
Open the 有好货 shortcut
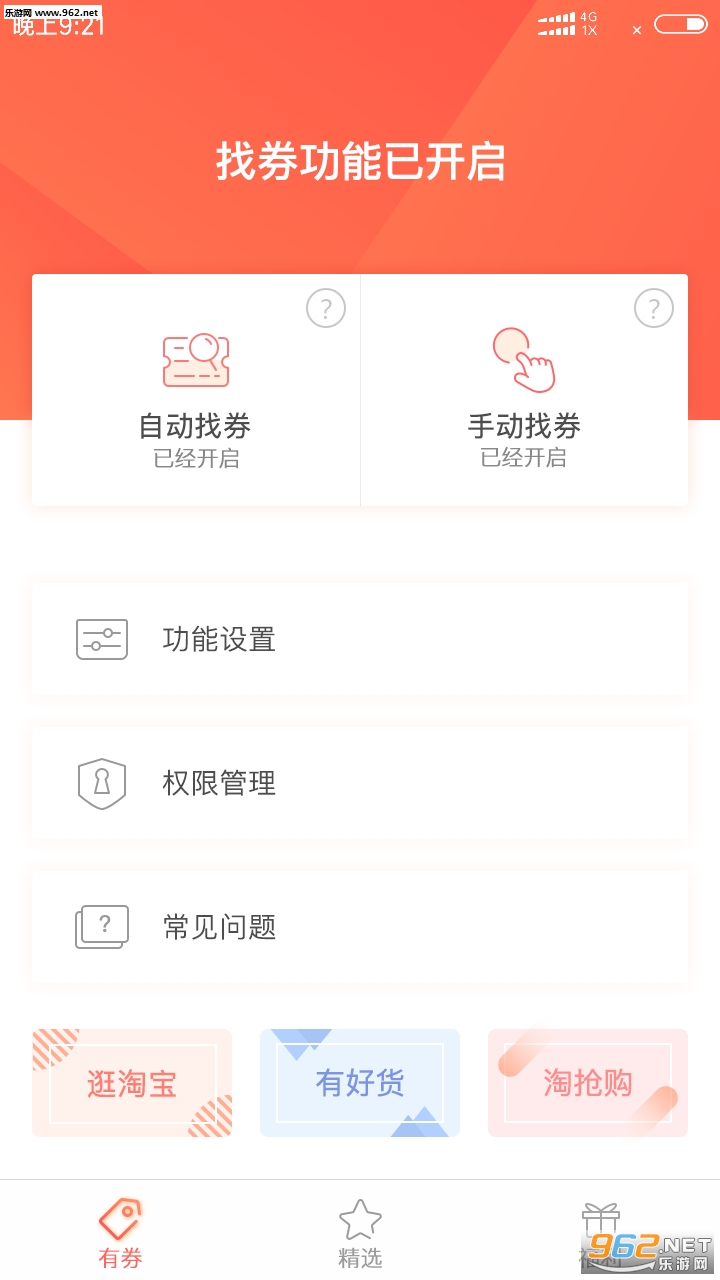(360, 1083)
